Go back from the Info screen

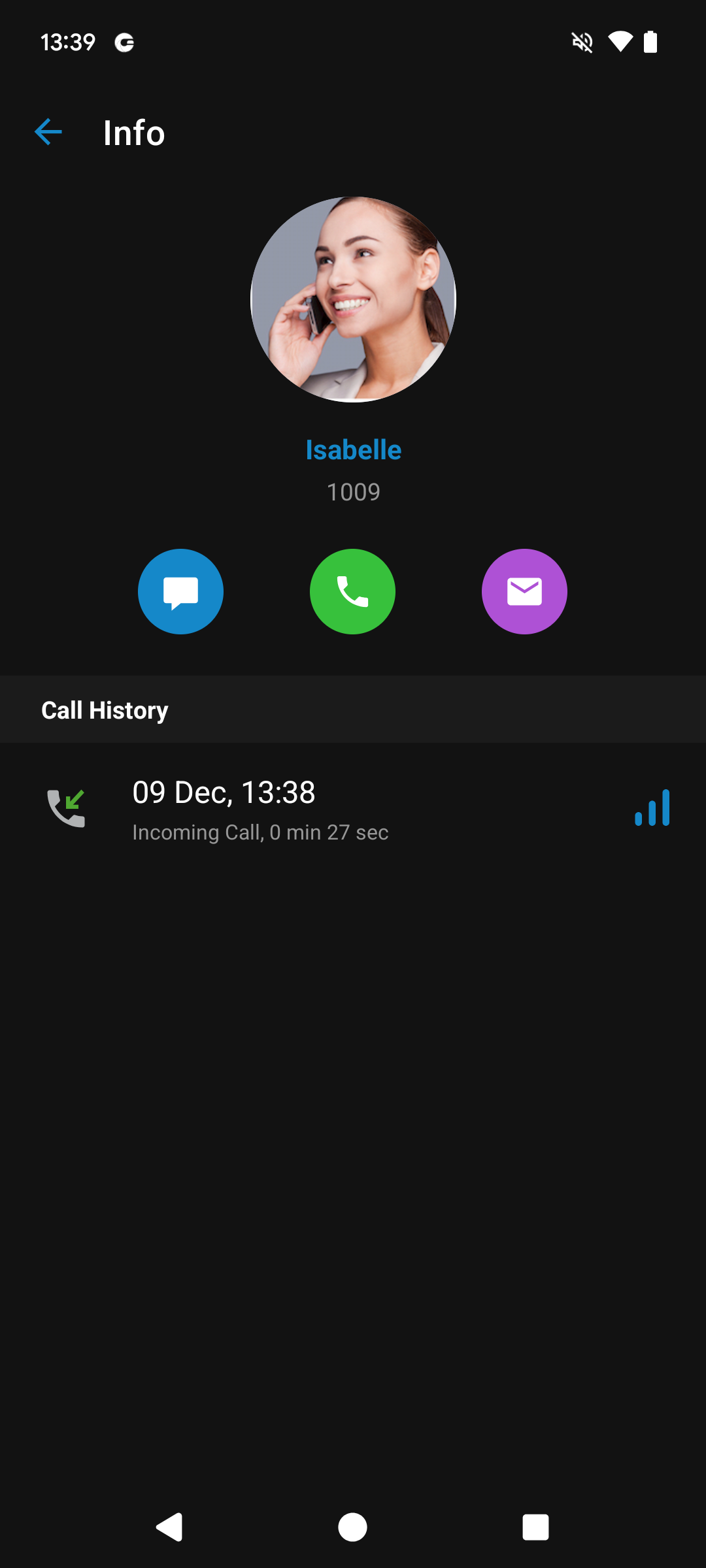click(x=48, y=133)
